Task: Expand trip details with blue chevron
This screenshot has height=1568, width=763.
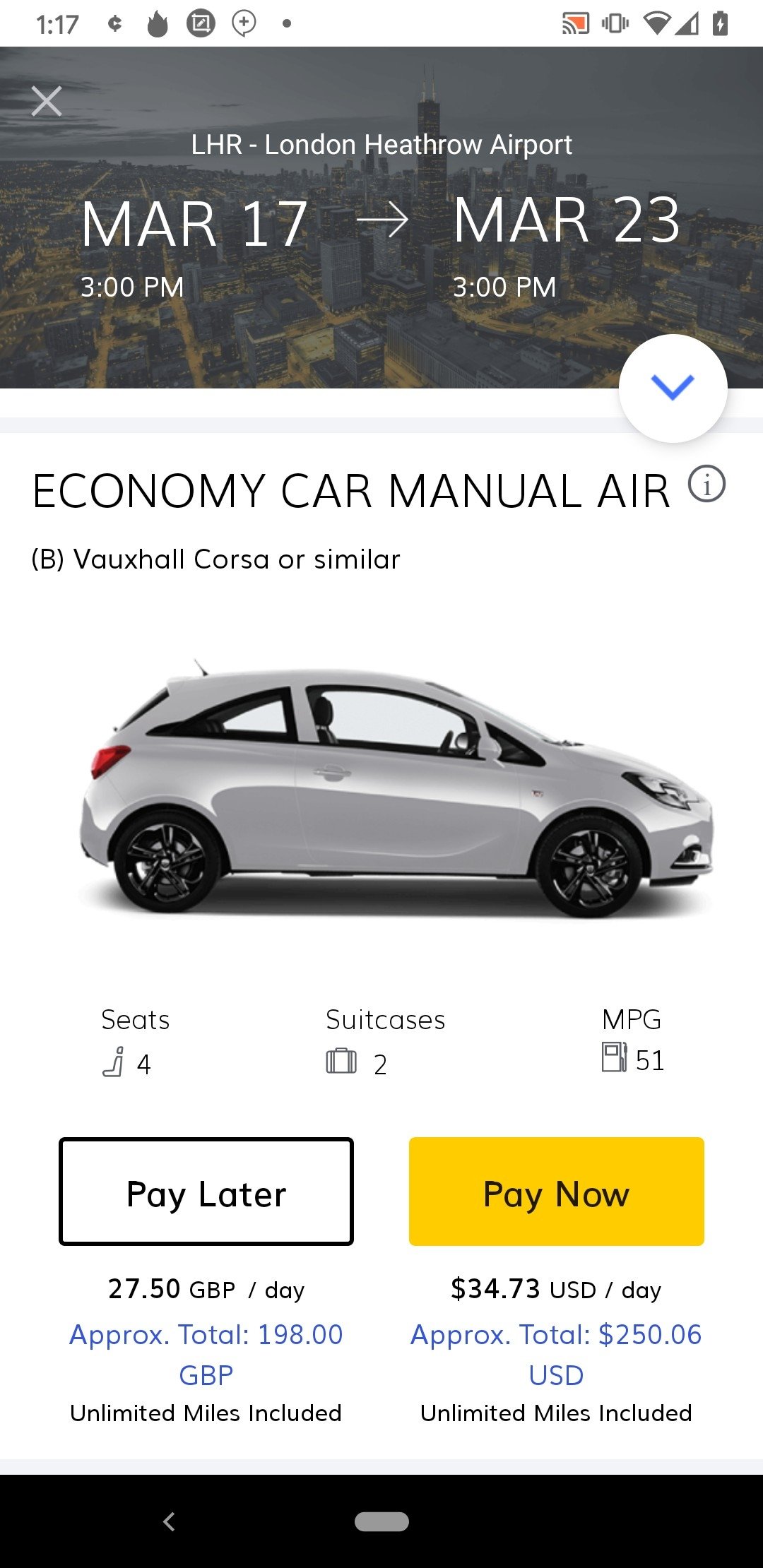Action: (673, 388)
